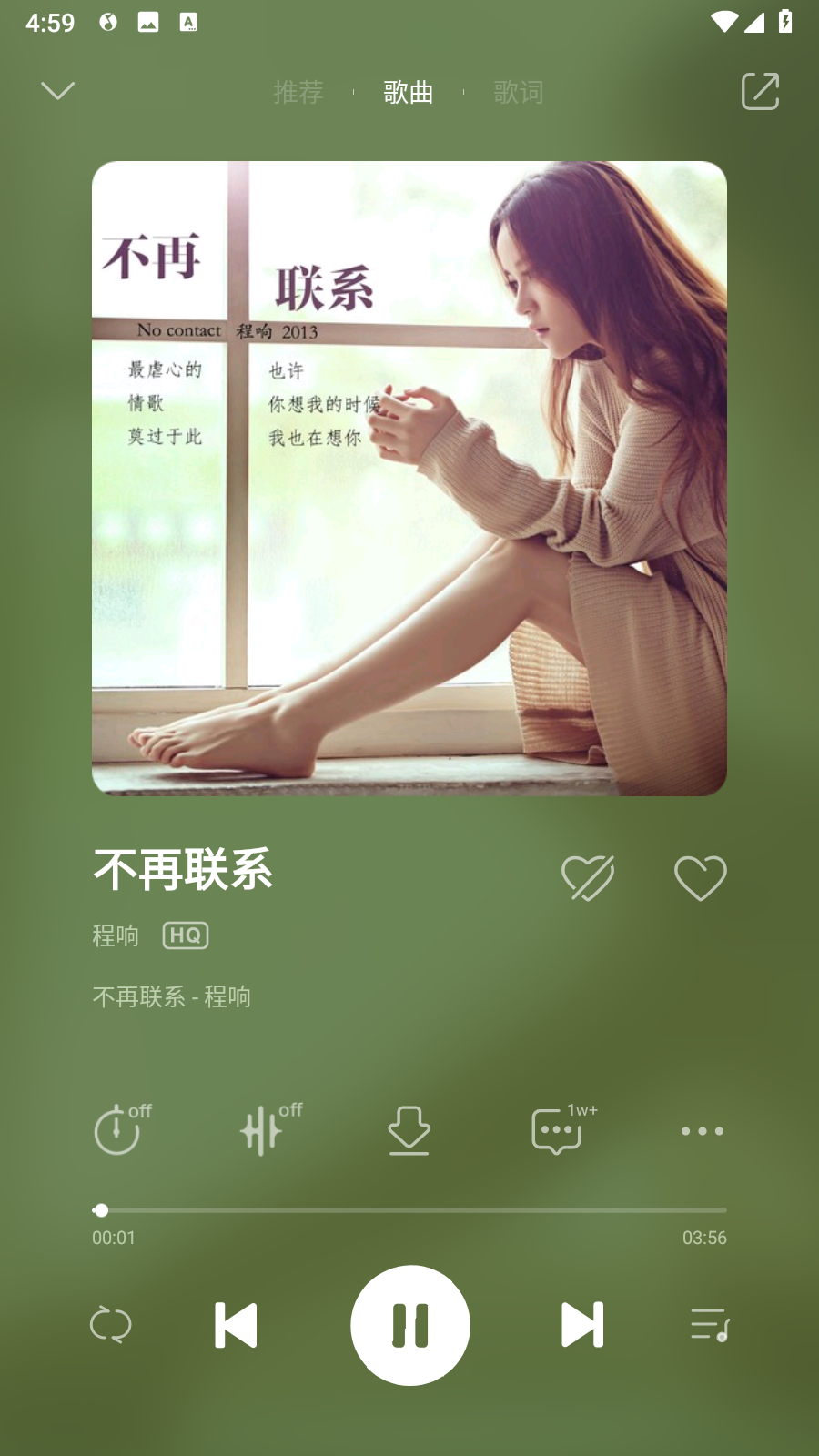Image resolution: width=819 pixels, height=1456 pixels.
Task: Switch to the 推荐 tab
Action: (x=298, y=91)
